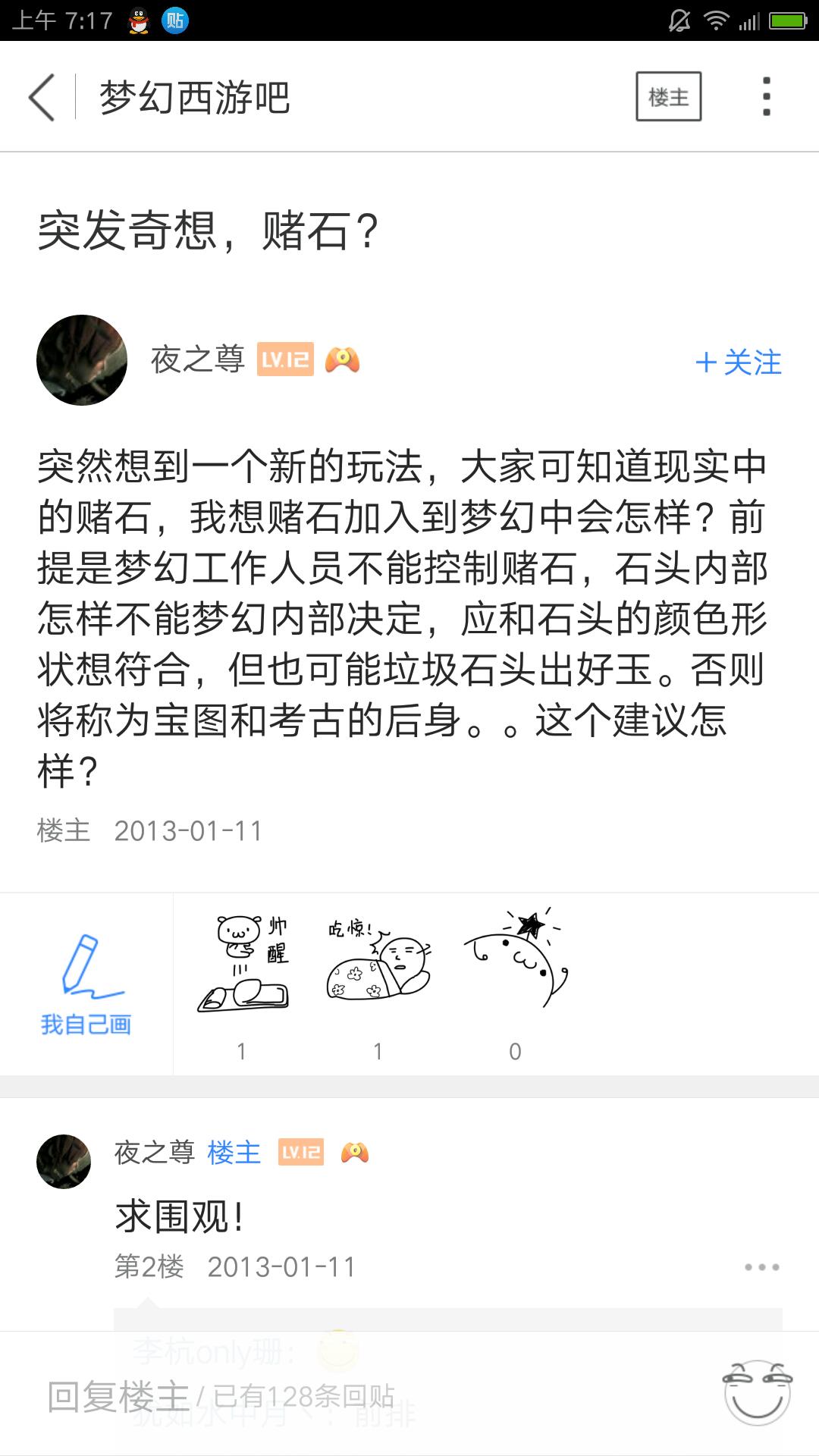Toggle the 楼主 only filter button
This screenshot has width=819, height=1456.
click(x=668, y=96)
